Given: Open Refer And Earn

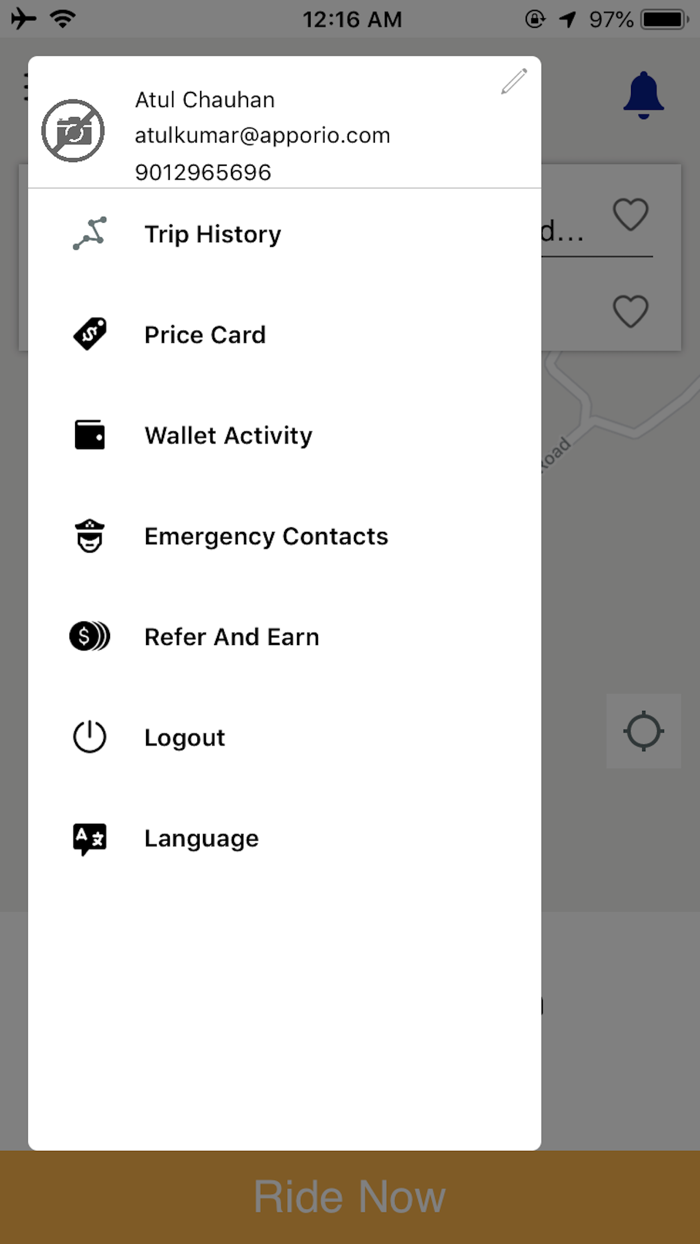Looking at the screenshot, I should (x=231, y=637).
